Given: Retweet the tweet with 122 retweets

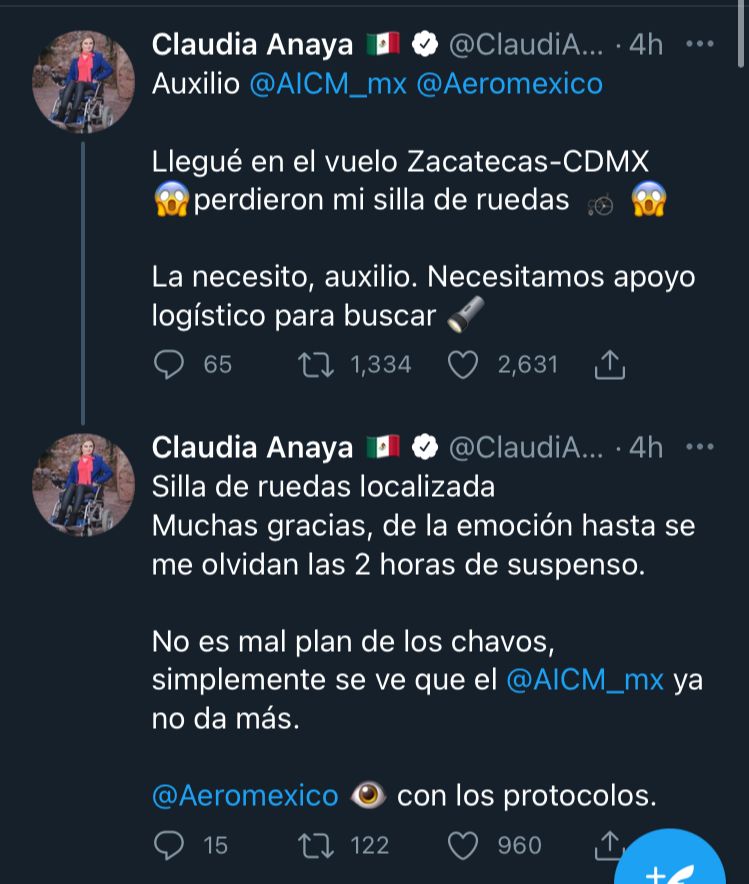Looking at the screenshot, I should click(x=316, y=846).
